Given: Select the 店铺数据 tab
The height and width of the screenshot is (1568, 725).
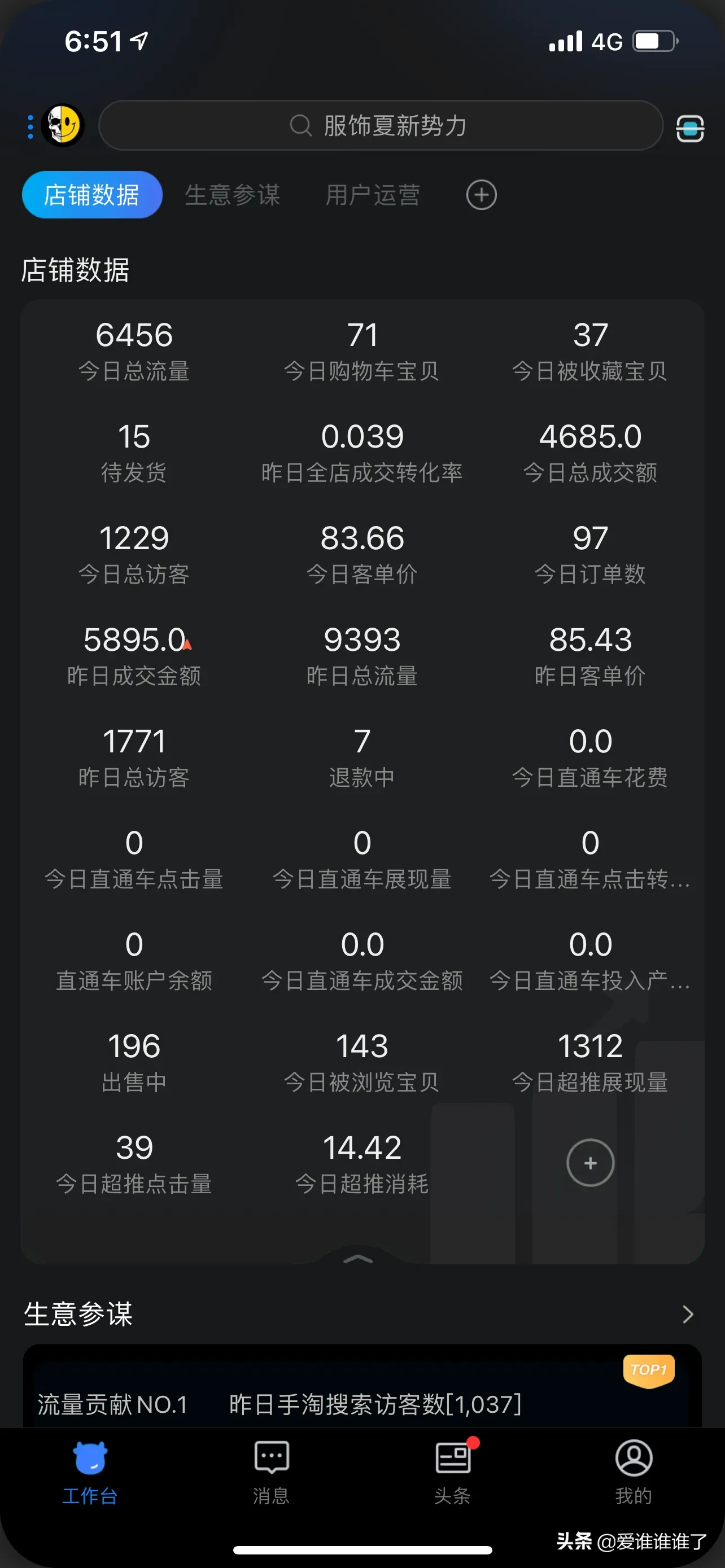Looking at the screenshot, I should point(92,195).
